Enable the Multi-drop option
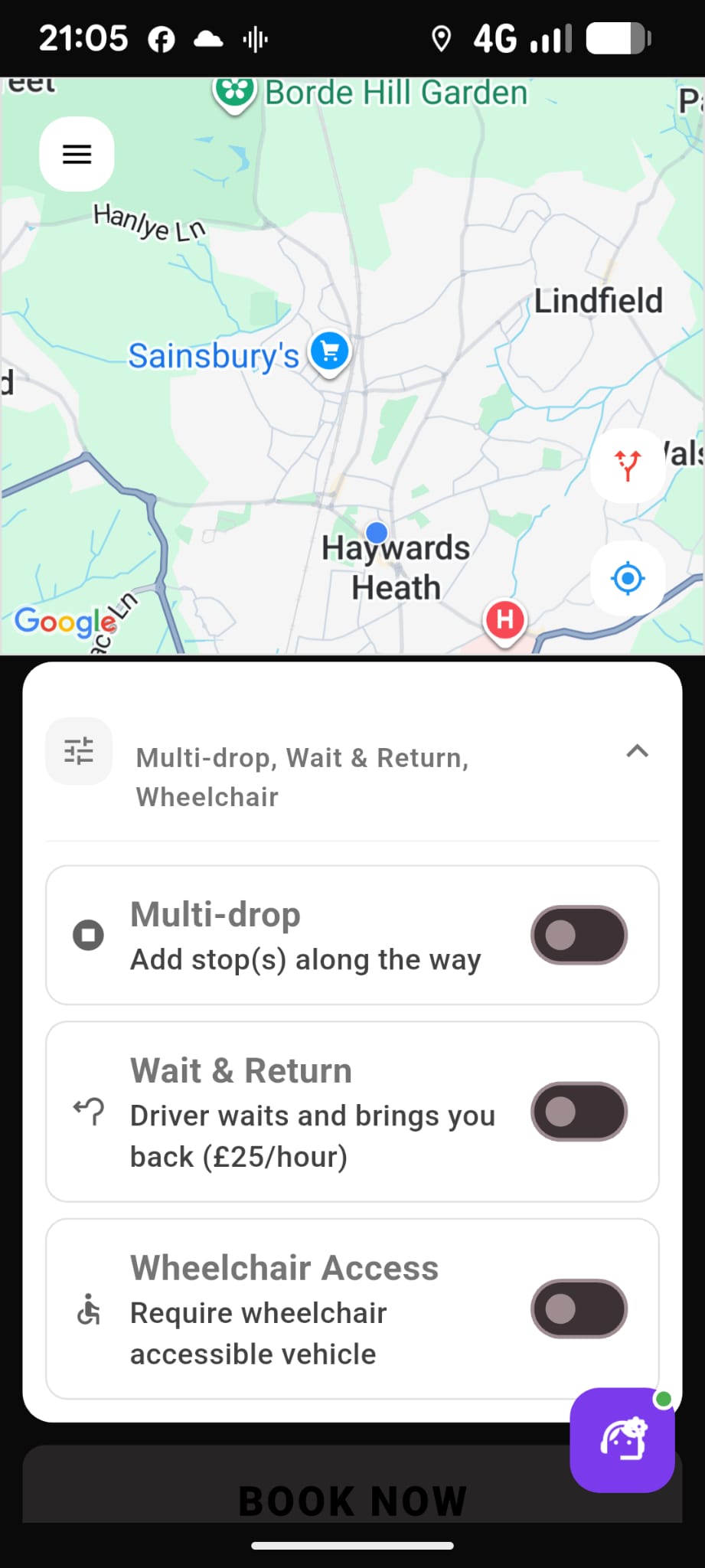 coord(578,935)
